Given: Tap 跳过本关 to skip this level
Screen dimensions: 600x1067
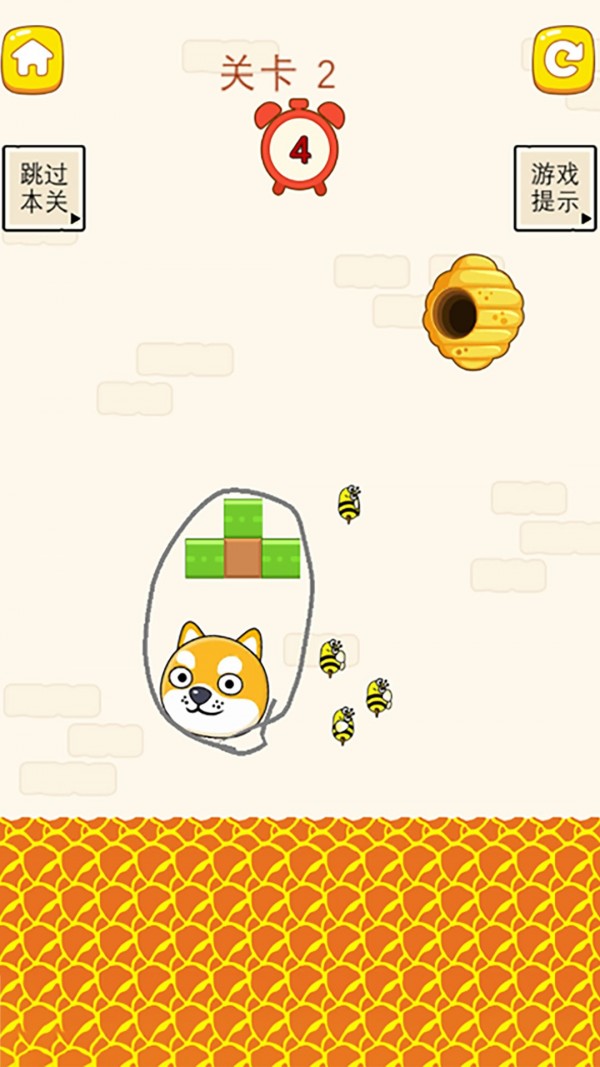Looking at the screenshot, I should [44, 188].
